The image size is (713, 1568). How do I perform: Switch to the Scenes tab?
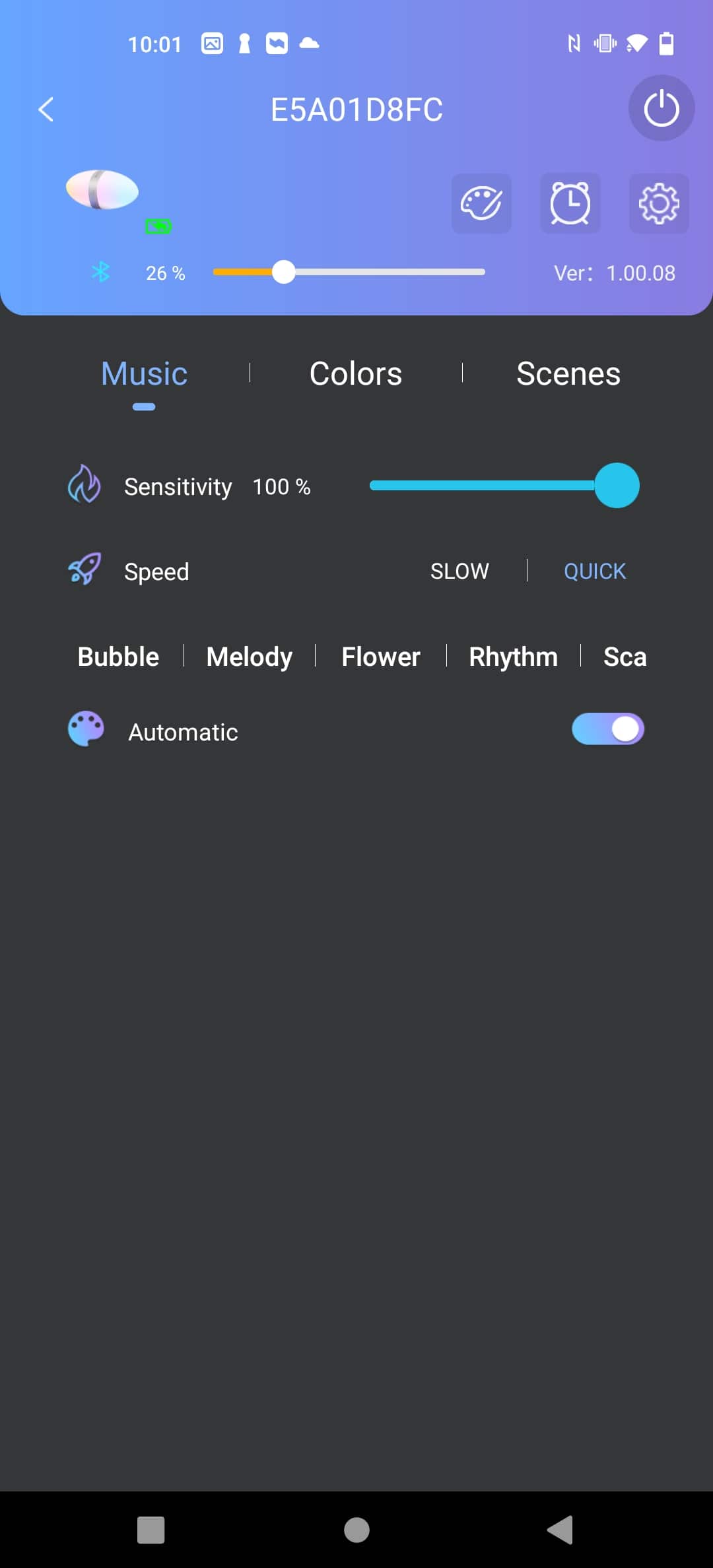coord(568,374)
